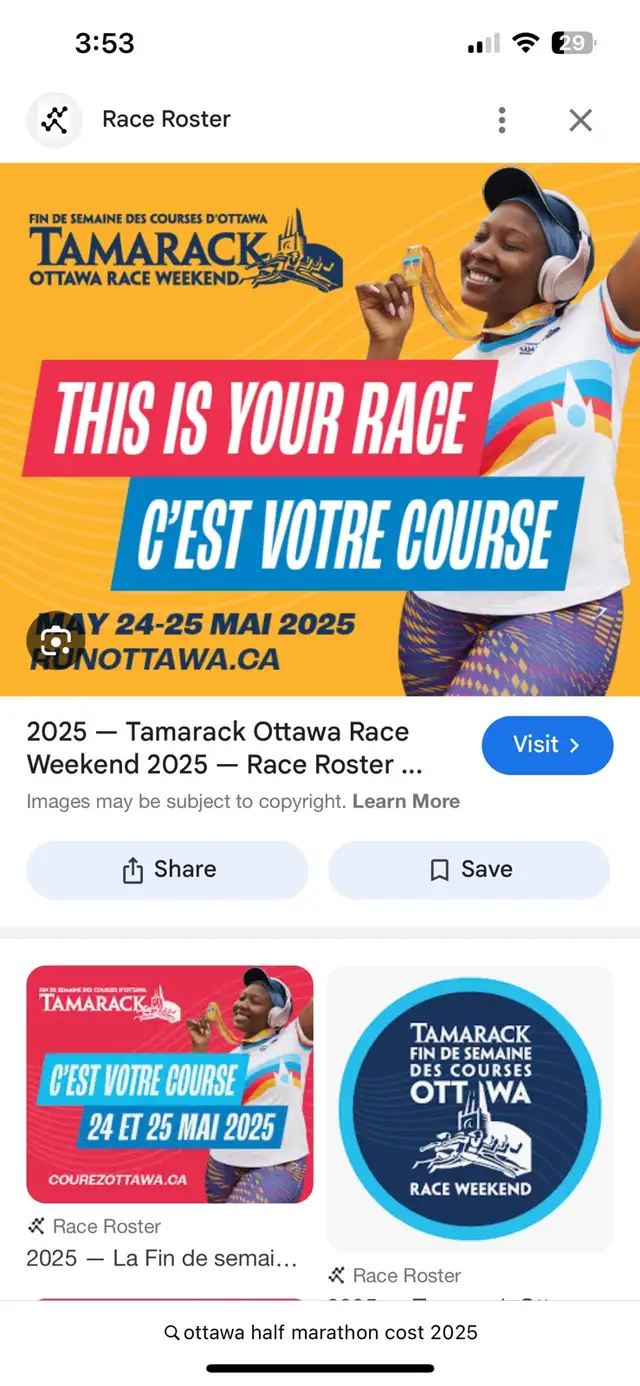Close the image viewer
Viewport: 640px width, 1386px height.
(581, 120)
